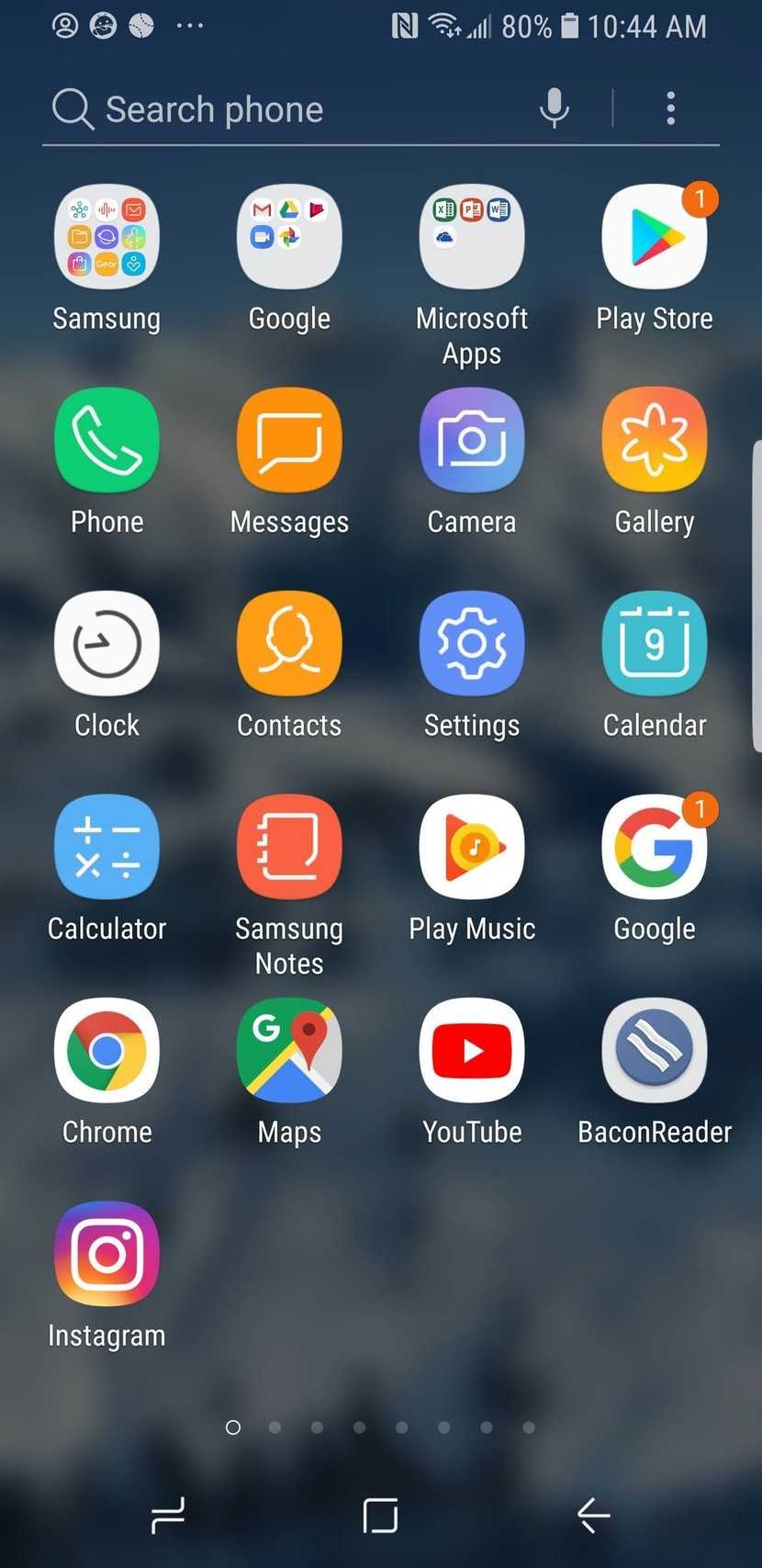Open Samsung Notes
762x1568 pixels.
click(289, 847)
